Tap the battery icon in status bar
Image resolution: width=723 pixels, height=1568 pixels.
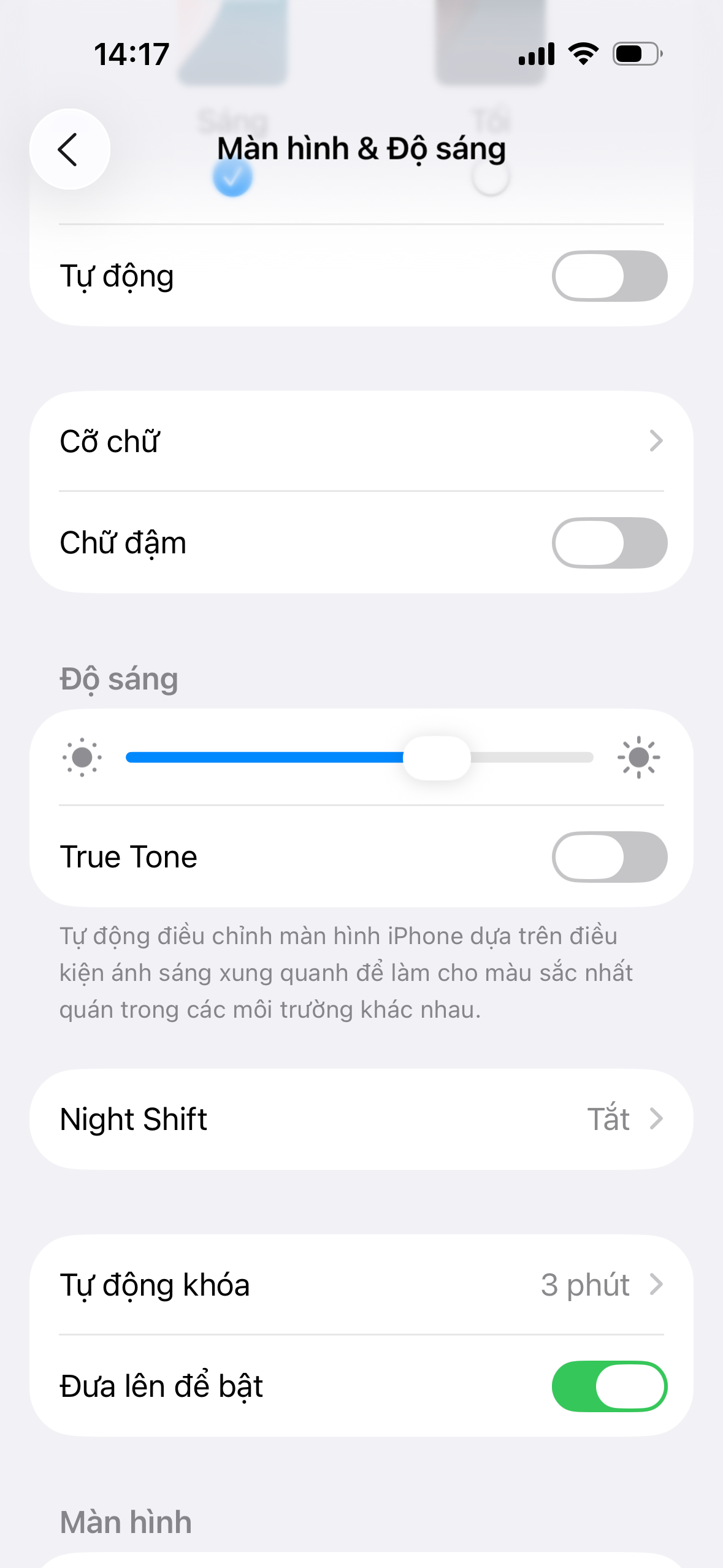pos(635,54)
